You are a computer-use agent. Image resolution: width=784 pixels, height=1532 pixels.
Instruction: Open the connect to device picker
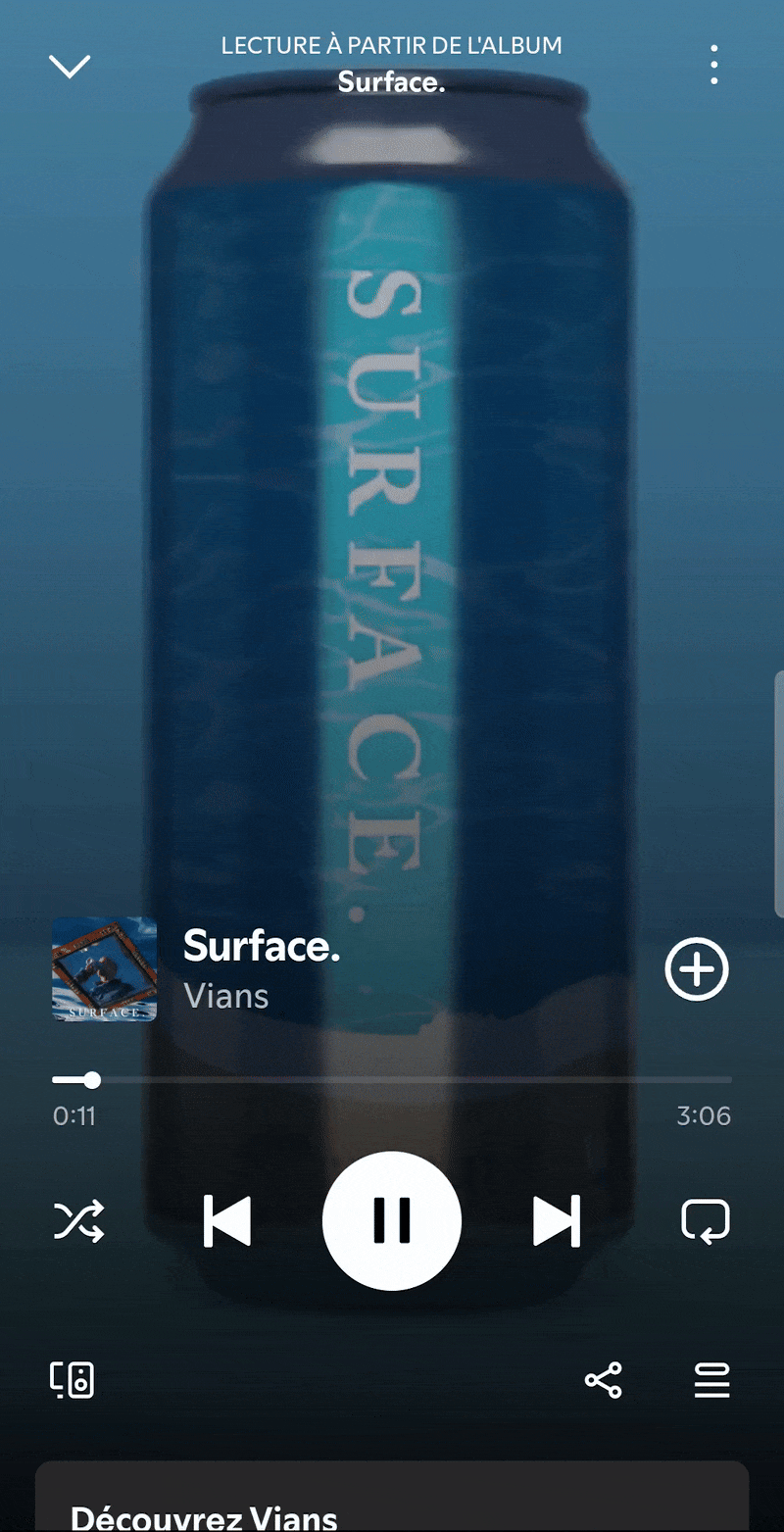coord(73,1380)
